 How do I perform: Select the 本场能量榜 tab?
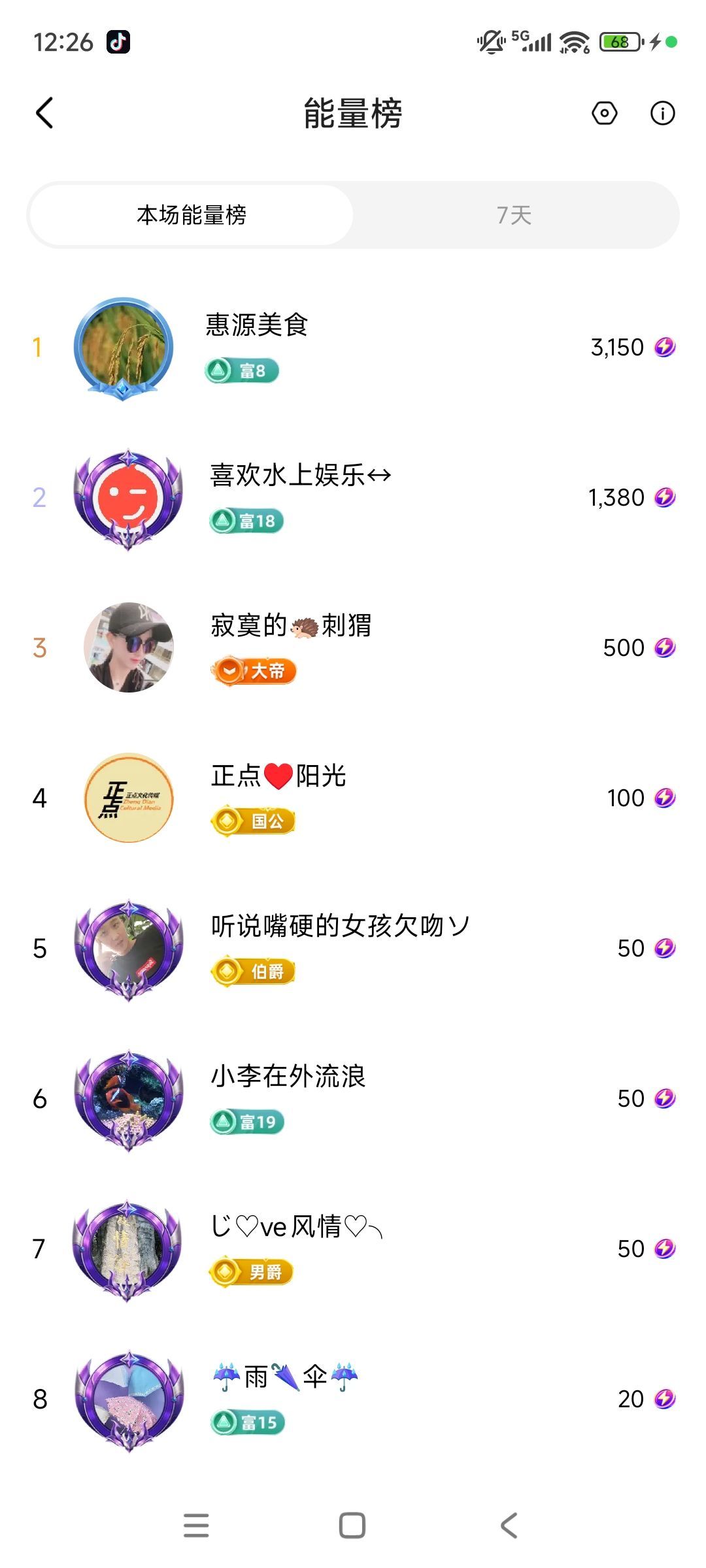[x=192, y=215]
